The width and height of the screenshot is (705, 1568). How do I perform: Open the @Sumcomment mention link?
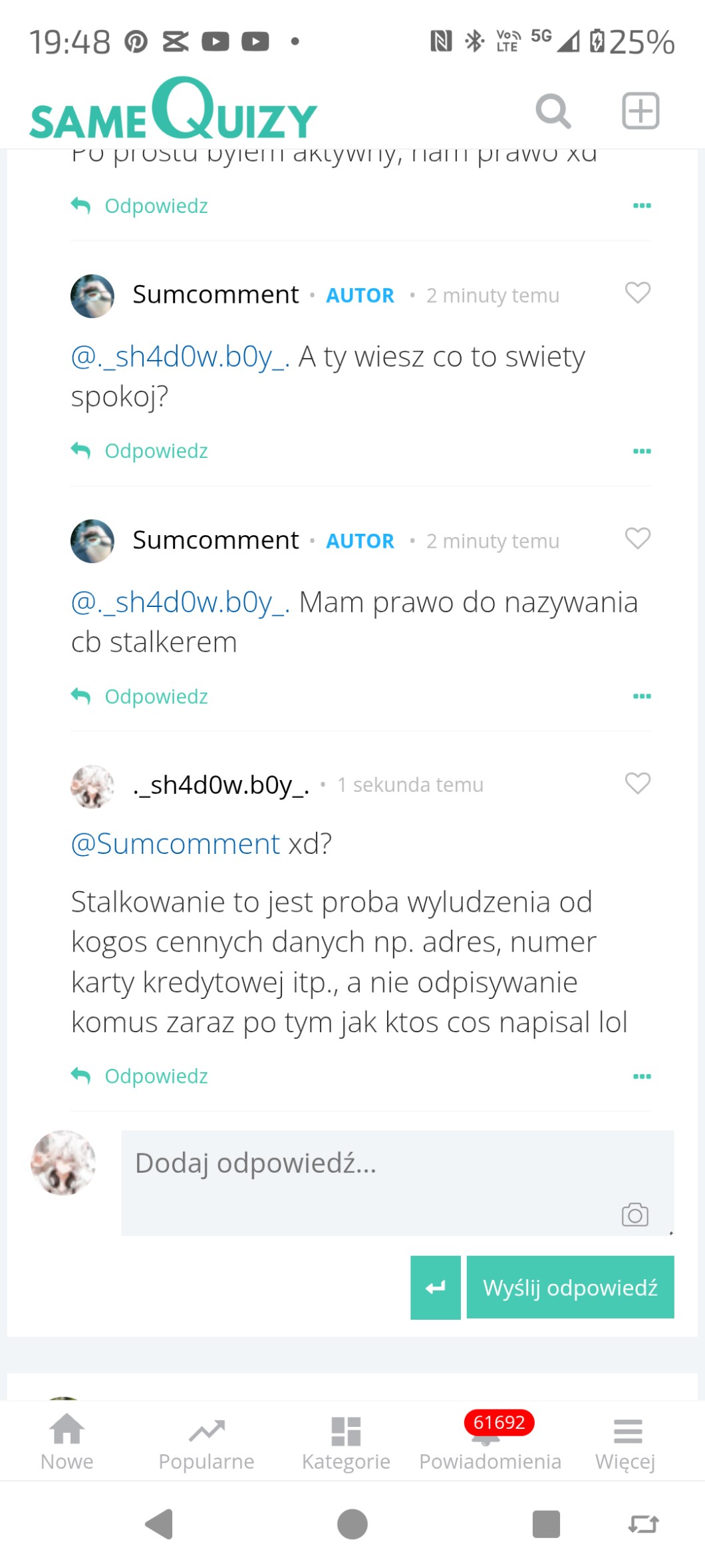pyautogui.click(x=176, y=844)
